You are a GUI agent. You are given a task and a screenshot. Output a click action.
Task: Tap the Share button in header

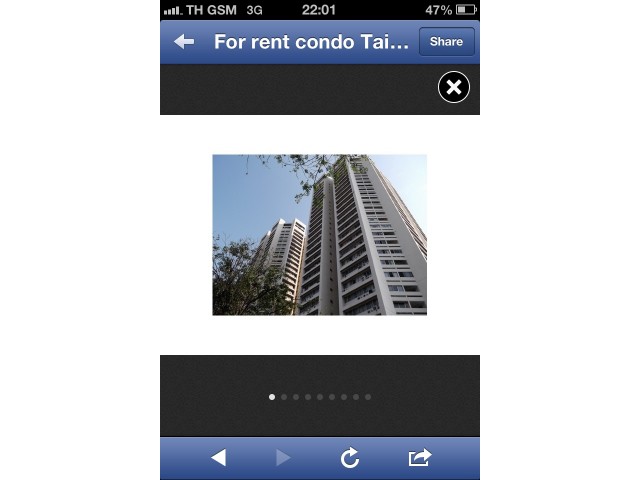(446, 42)
